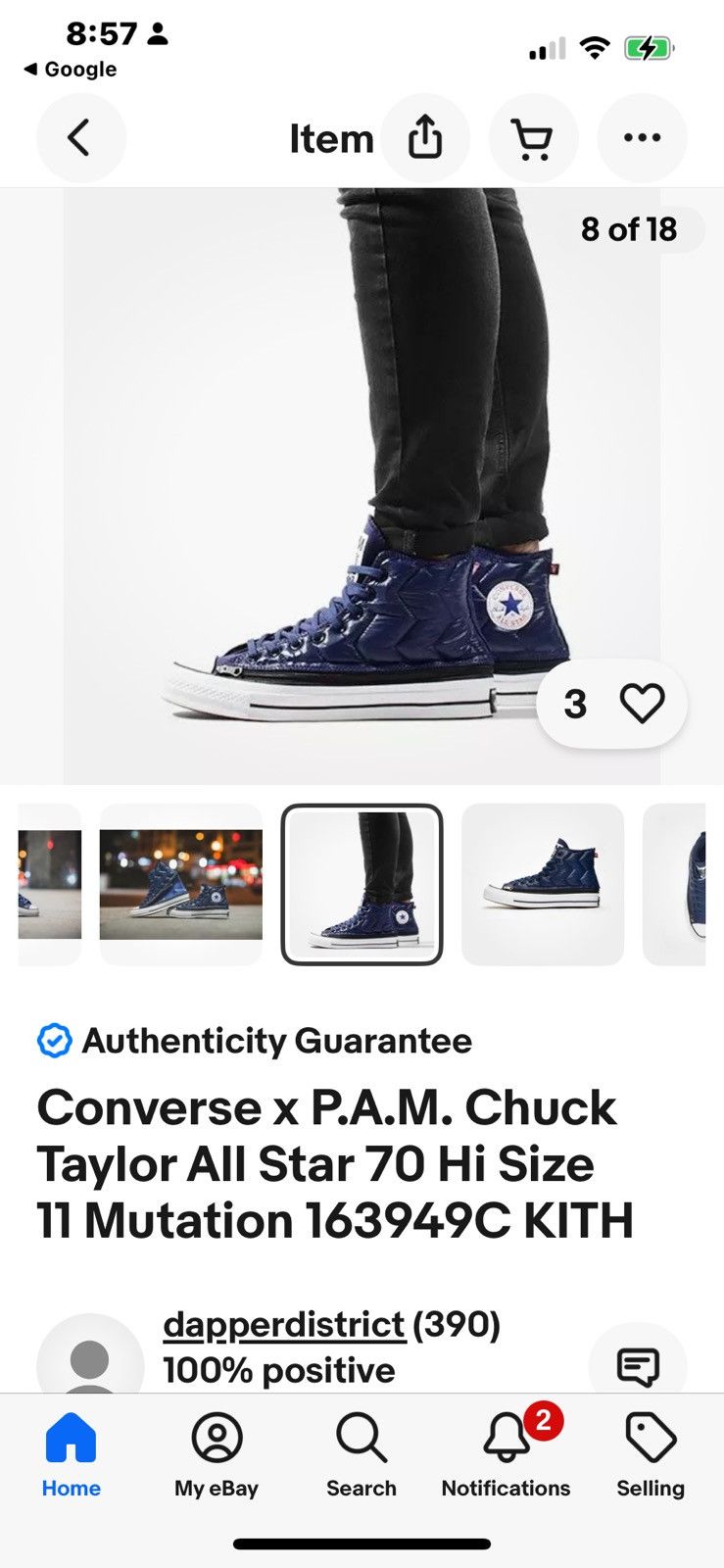This screenshot has height=1568, width=724.
Task: Tap the contact seller message icon
Action: 639,1362
